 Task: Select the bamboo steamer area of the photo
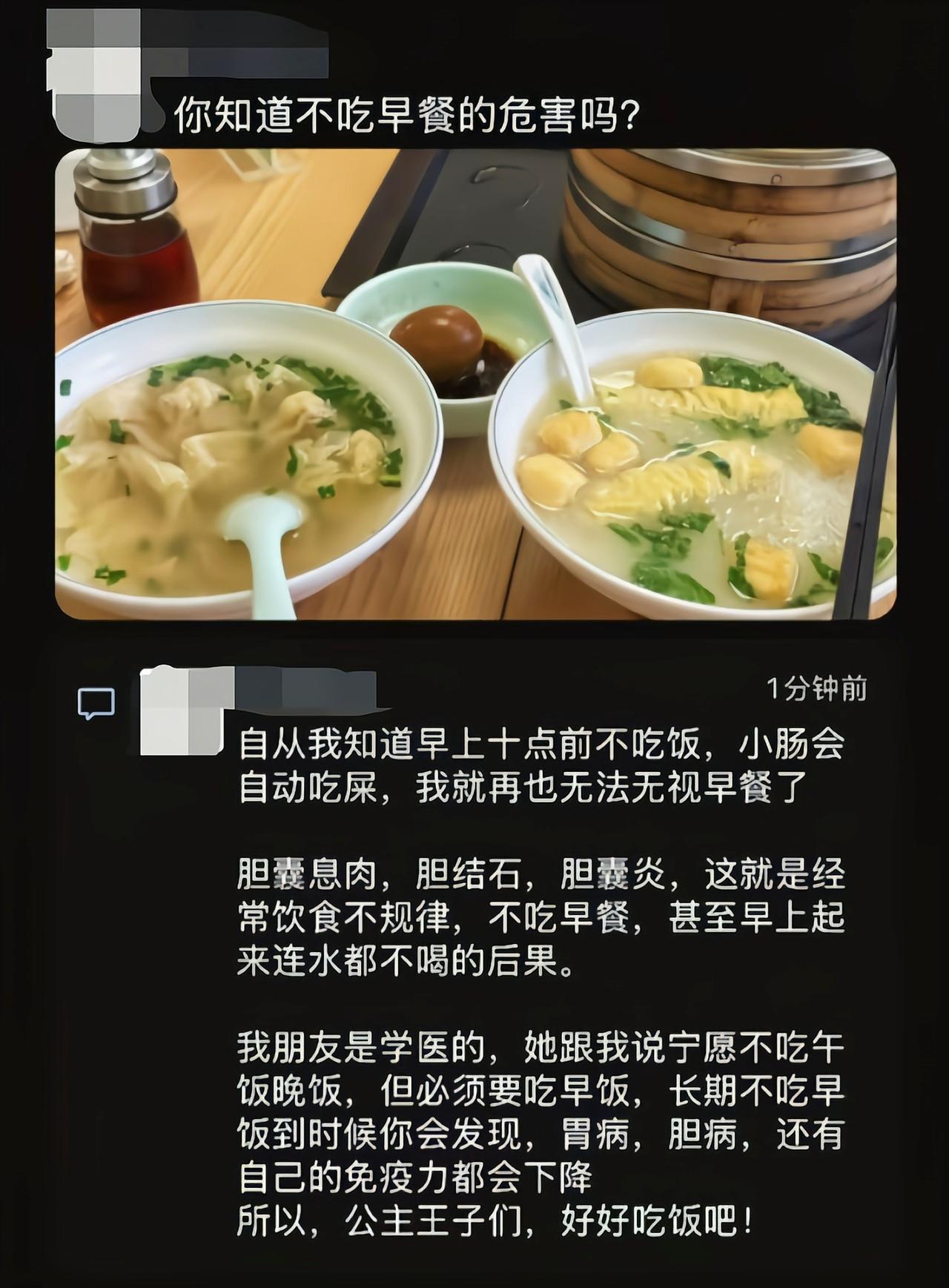click(727, 222)
